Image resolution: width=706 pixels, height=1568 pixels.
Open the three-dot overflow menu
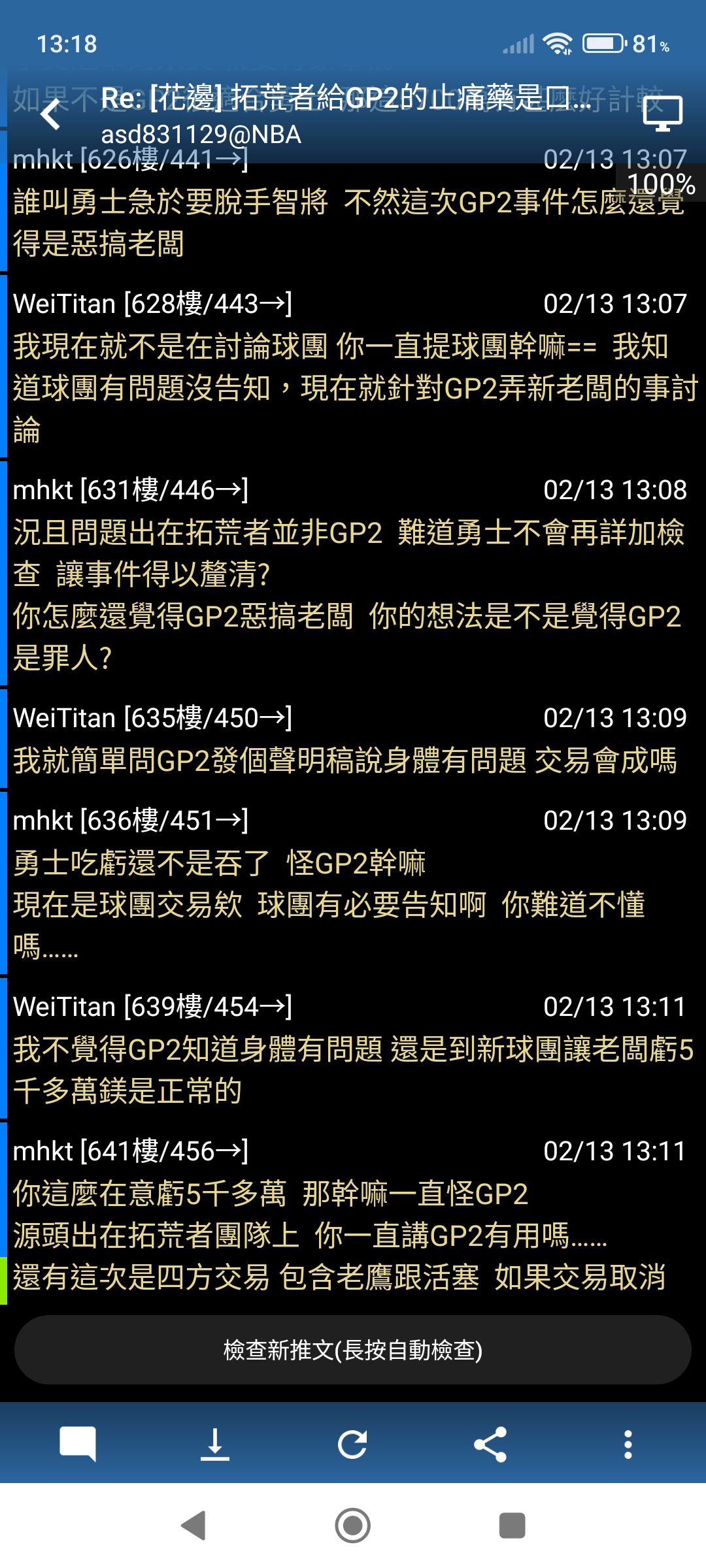click(x=628, y=1444)
